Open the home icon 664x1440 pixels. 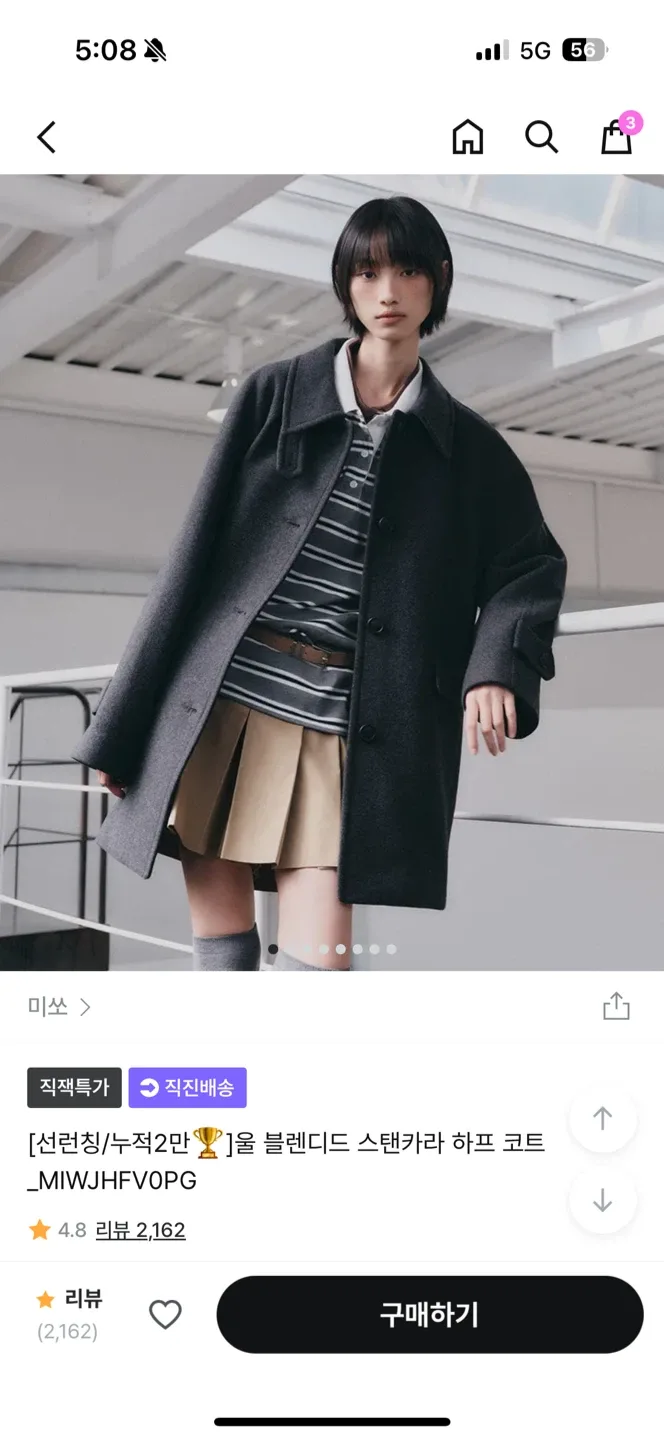(467, 137)
